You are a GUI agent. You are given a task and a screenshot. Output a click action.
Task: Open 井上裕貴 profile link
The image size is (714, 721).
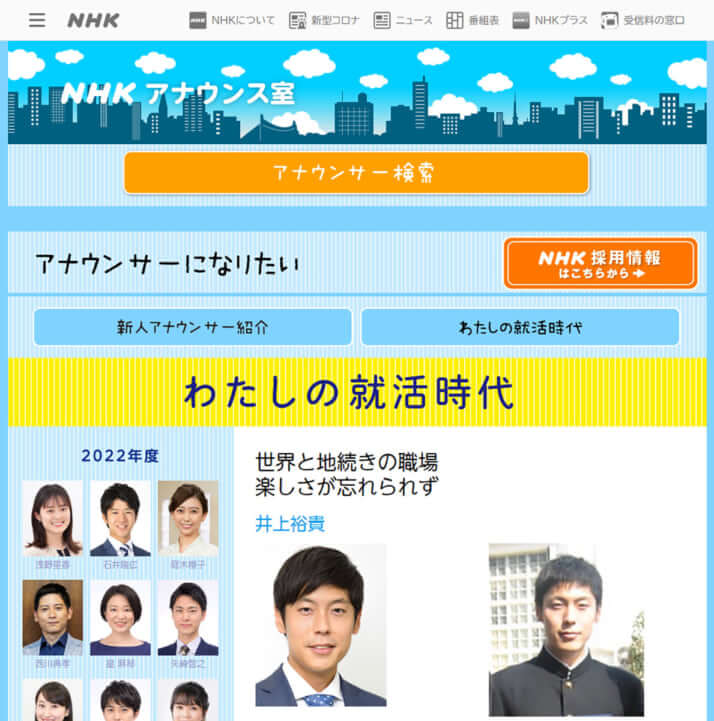tap(290, 524)
